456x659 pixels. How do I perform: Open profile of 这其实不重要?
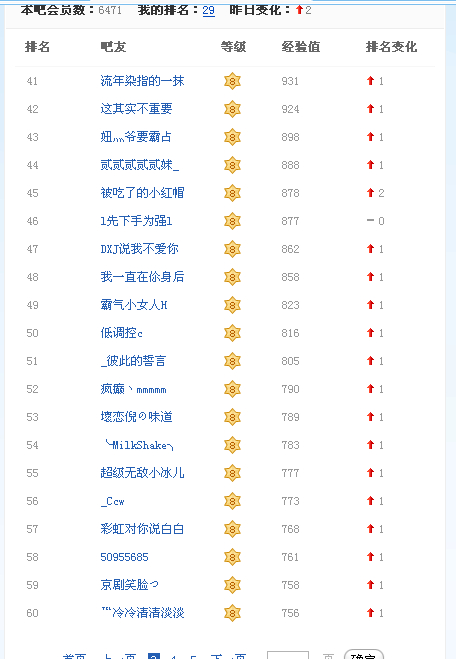tap(136, 109)
